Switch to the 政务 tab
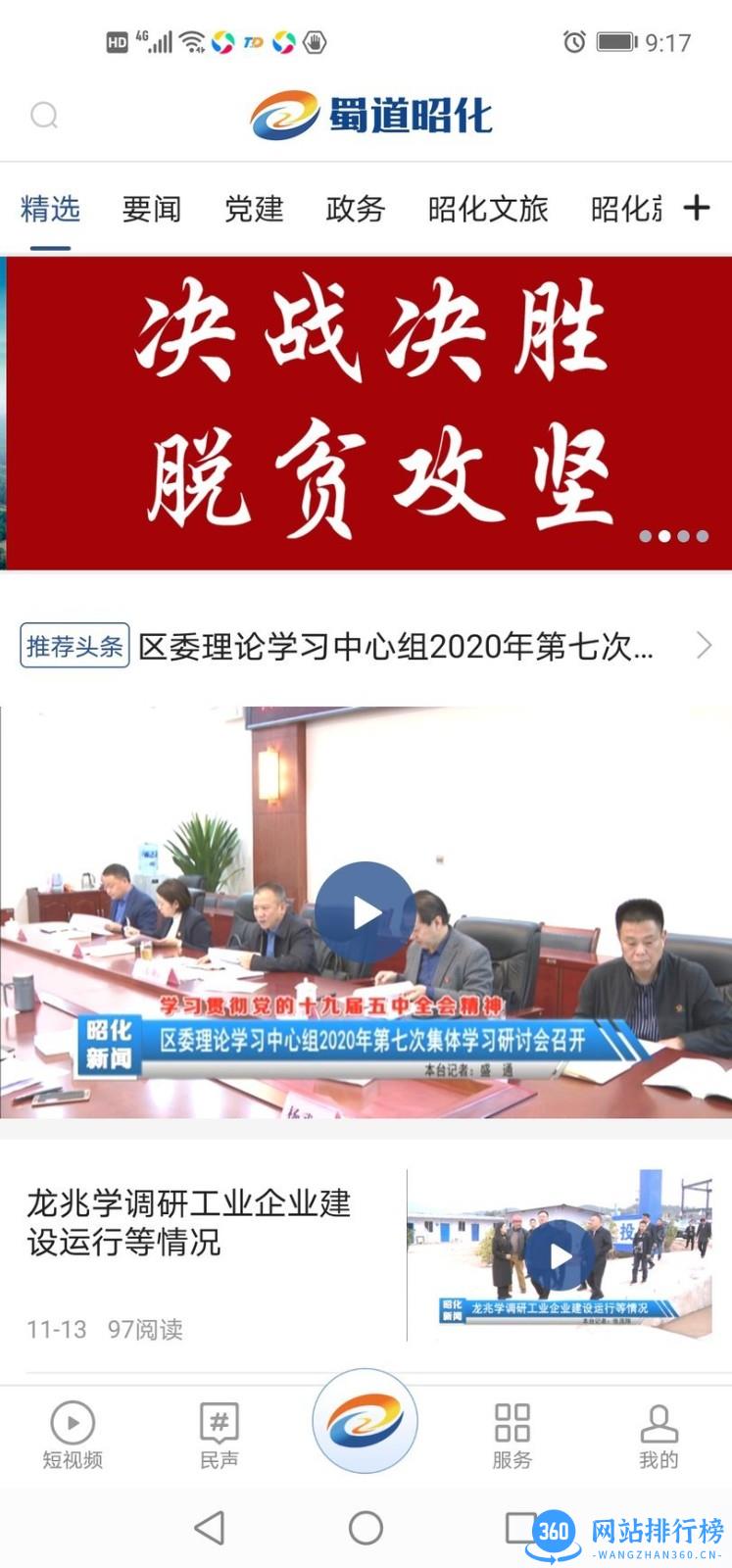732x1568 pixels. point(355,209)
